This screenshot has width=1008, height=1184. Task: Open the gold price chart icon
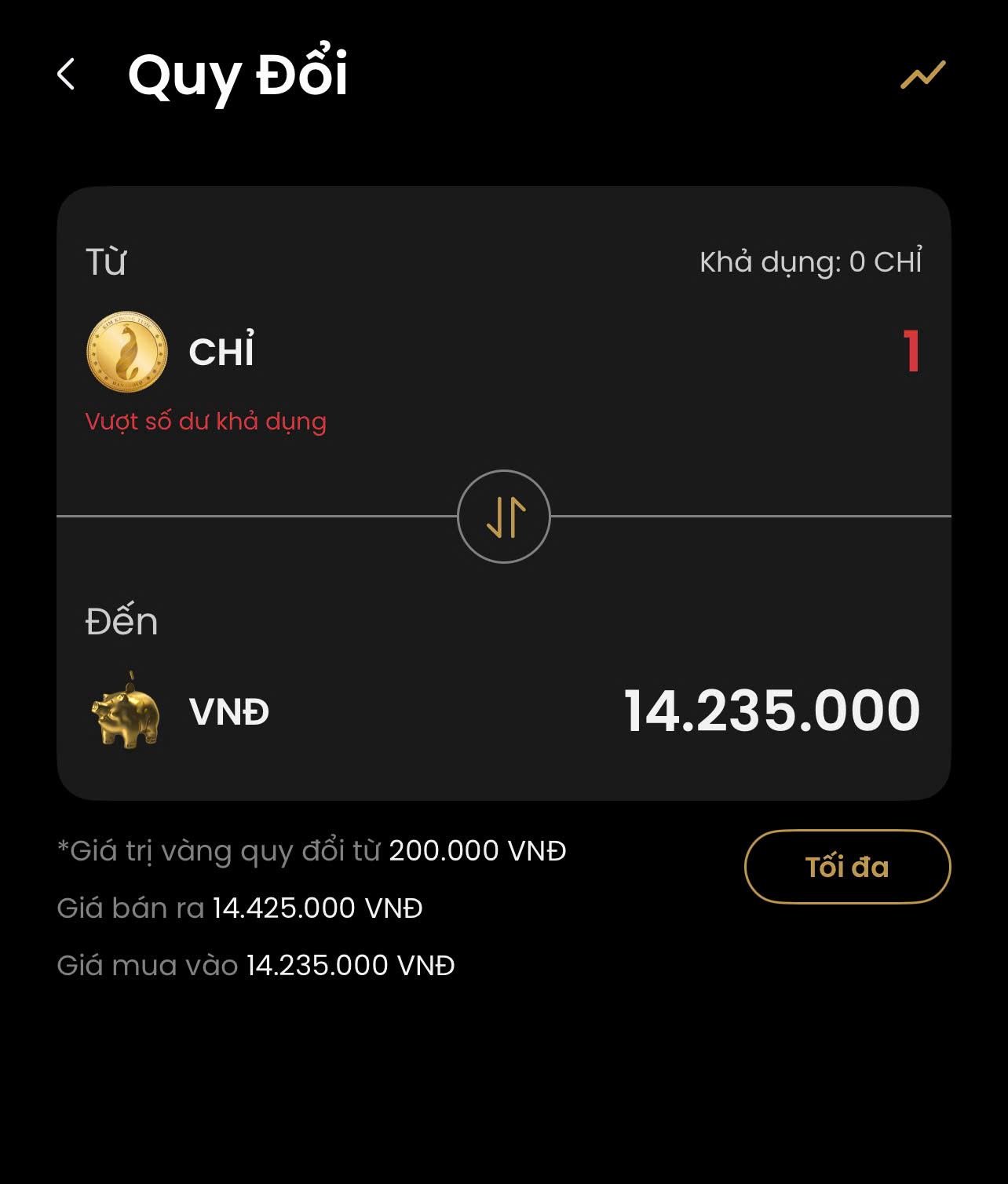coord(922,75)
